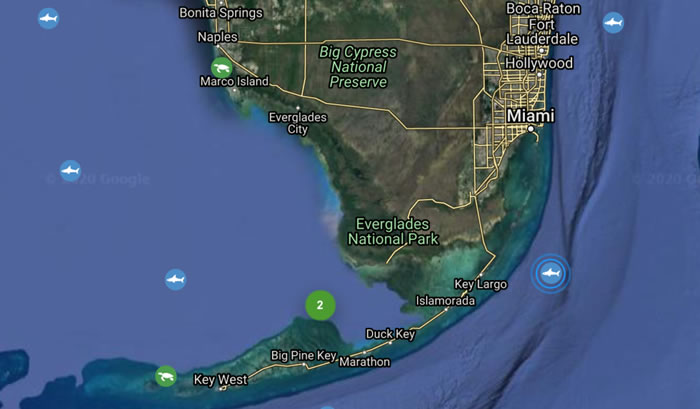
Task: Tap the turtle marker beside Marco Island
Action: [x=222, y=68]
